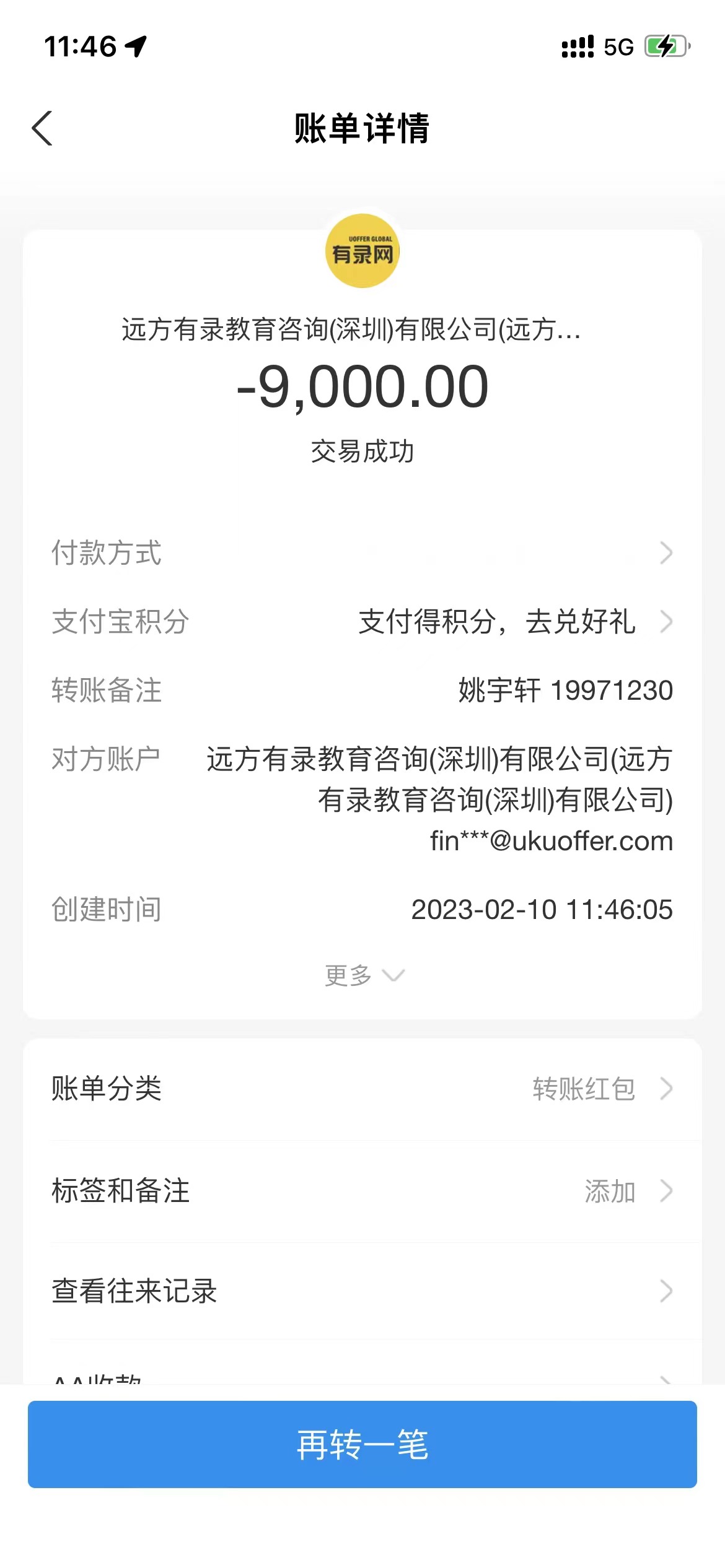Change 账单分类 category 转账红包
Image resolution: width=725 pixels, height=1568 pixels.
click(362, 1089)
